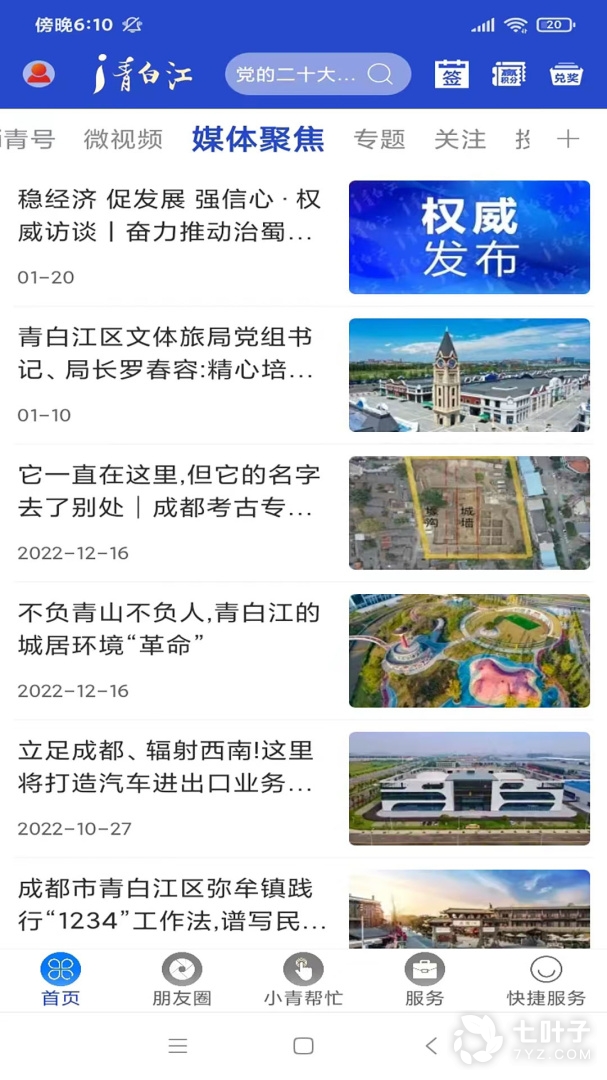This screenshot has width=607, height=1080.
Task: Read the 青白江区文体旅局 article
Action: pos(170,354)
